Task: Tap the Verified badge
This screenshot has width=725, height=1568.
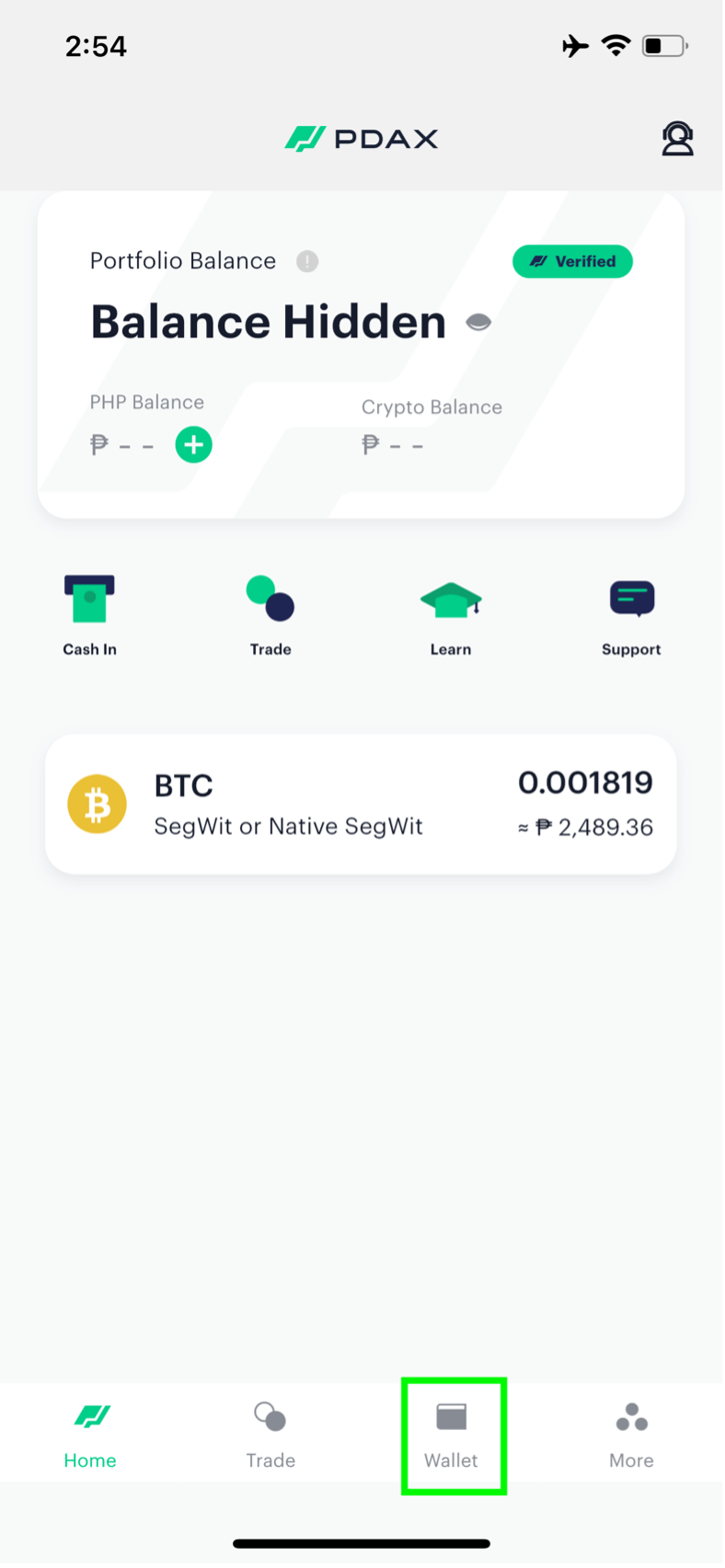Action: click(x=572, y=261)
